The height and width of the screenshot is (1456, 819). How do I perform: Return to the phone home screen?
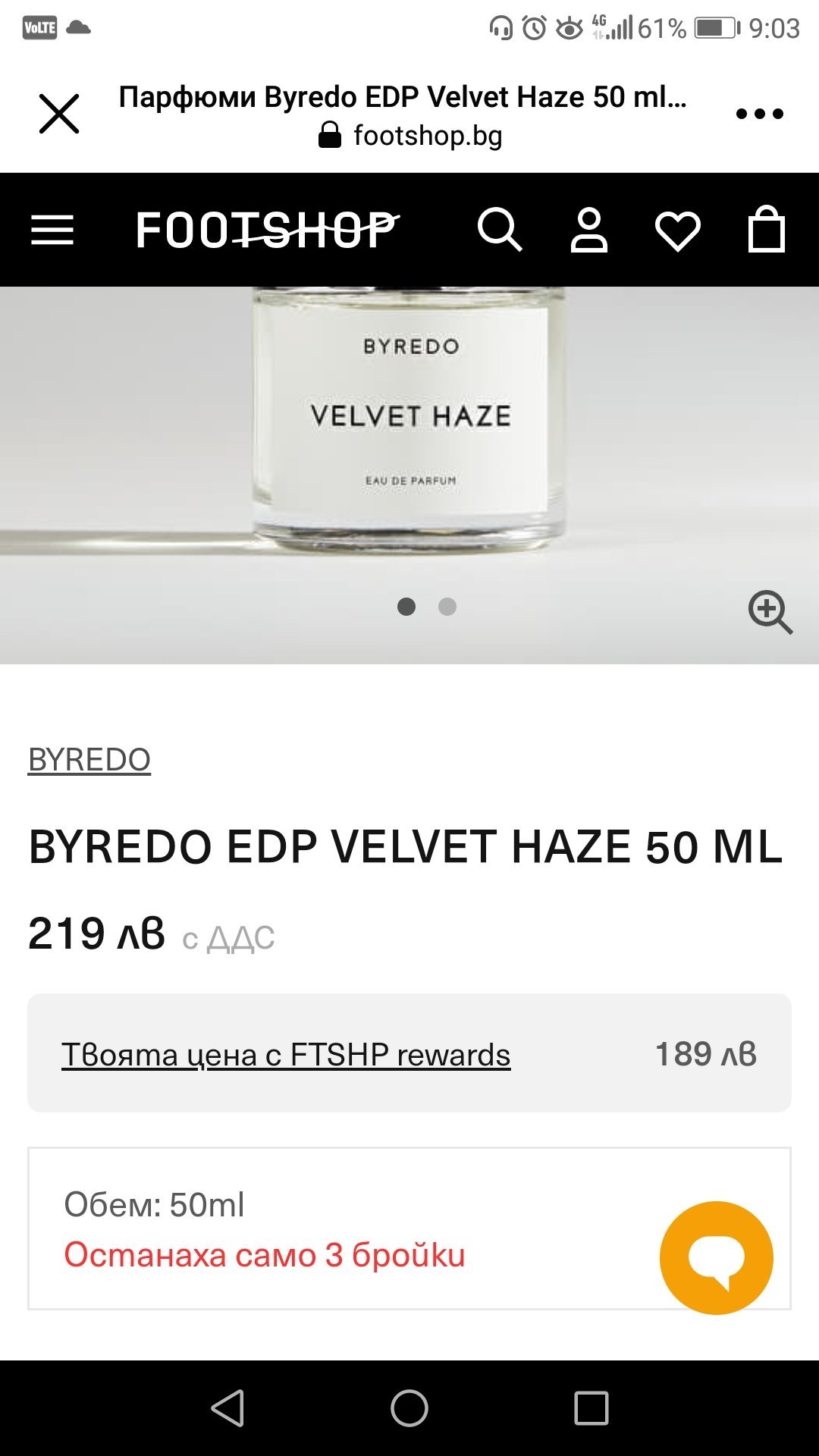click(409, 1408)
